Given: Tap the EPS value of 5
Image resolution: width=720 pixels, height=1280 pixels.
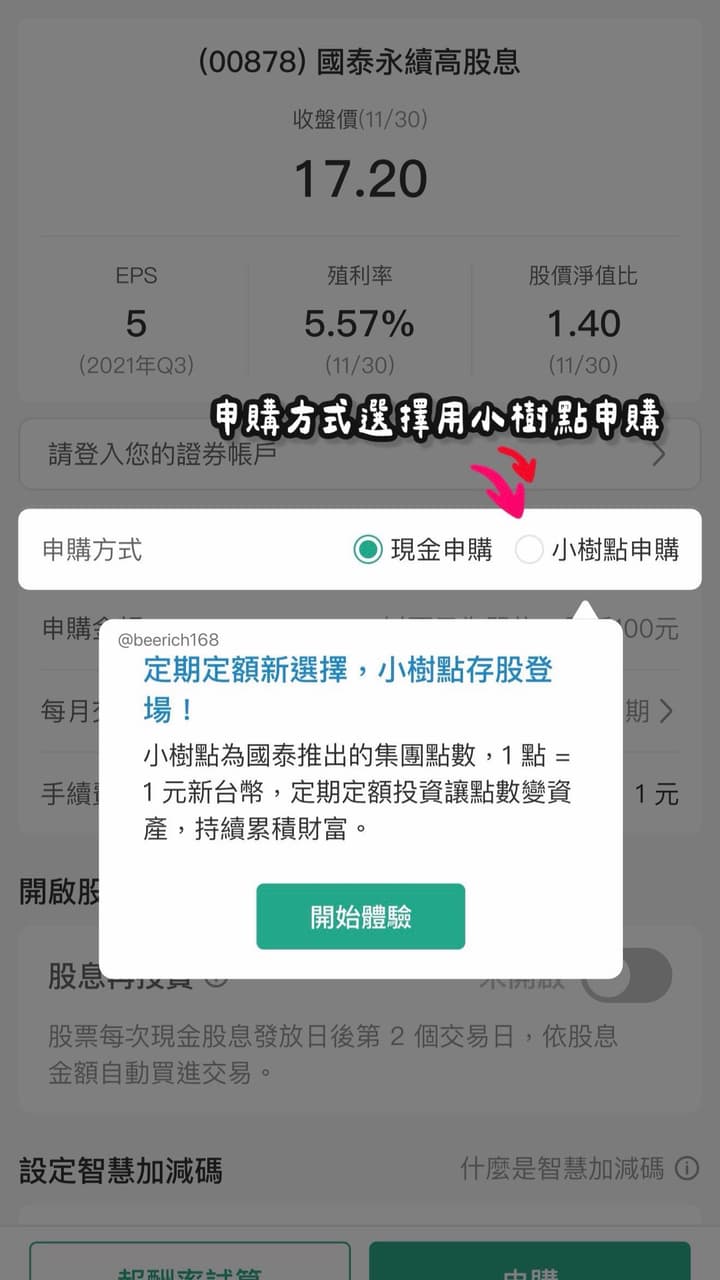Looking at the screenshot, I should pyautogui.click(x=136, y=322).
